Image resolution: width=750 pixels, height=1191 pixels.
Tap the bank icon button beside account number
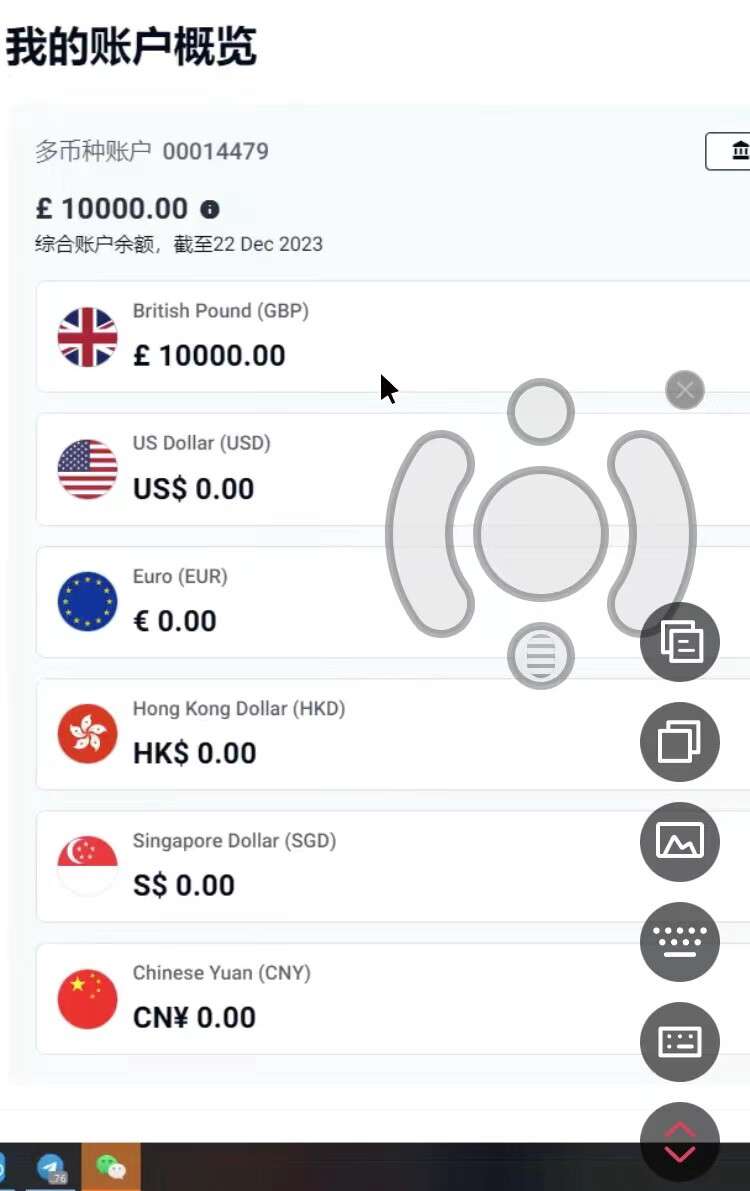pos(737,151)
